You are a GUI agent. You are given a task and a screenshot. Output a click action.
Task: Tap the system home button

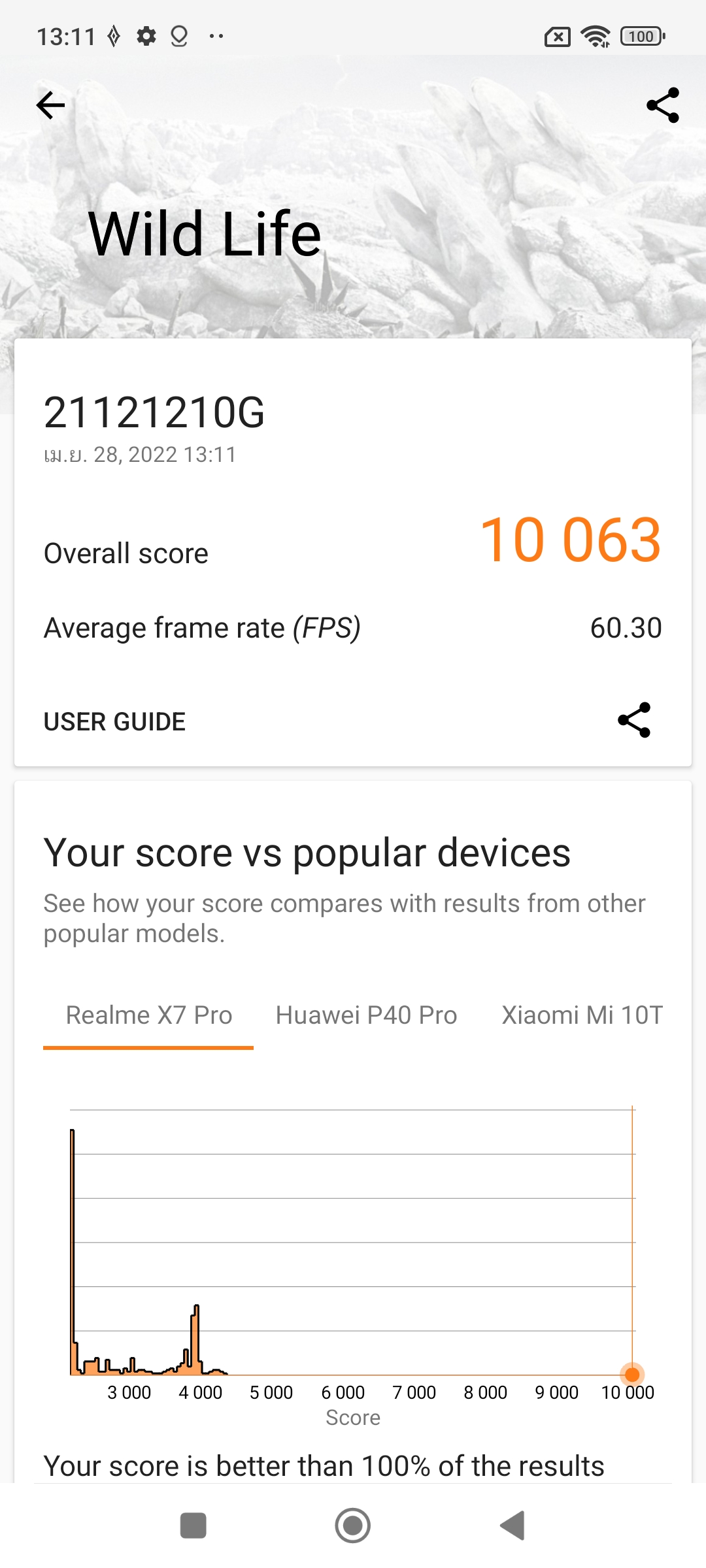(353, 1526)
